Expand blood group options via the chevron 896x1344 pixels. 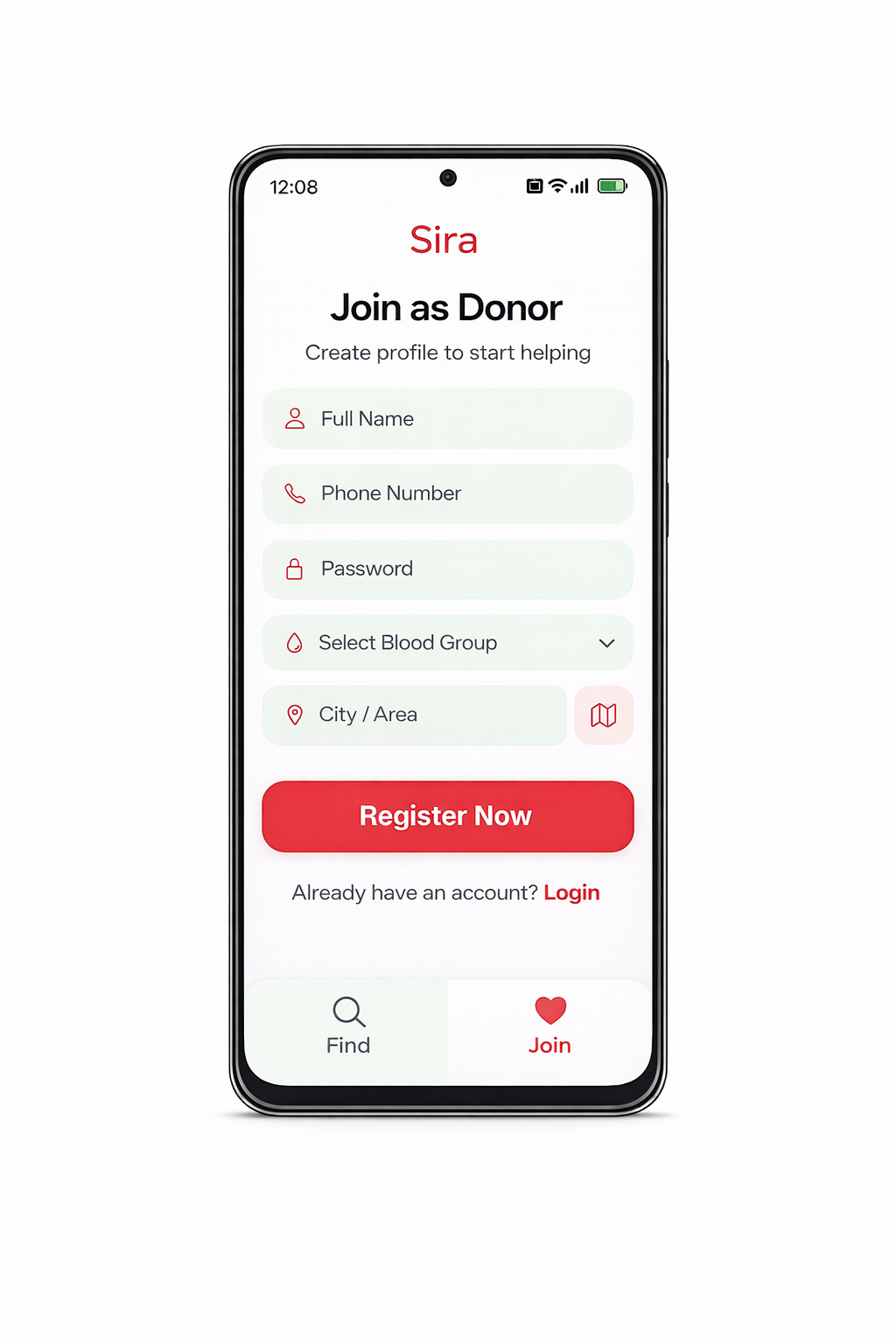point(605,643)
